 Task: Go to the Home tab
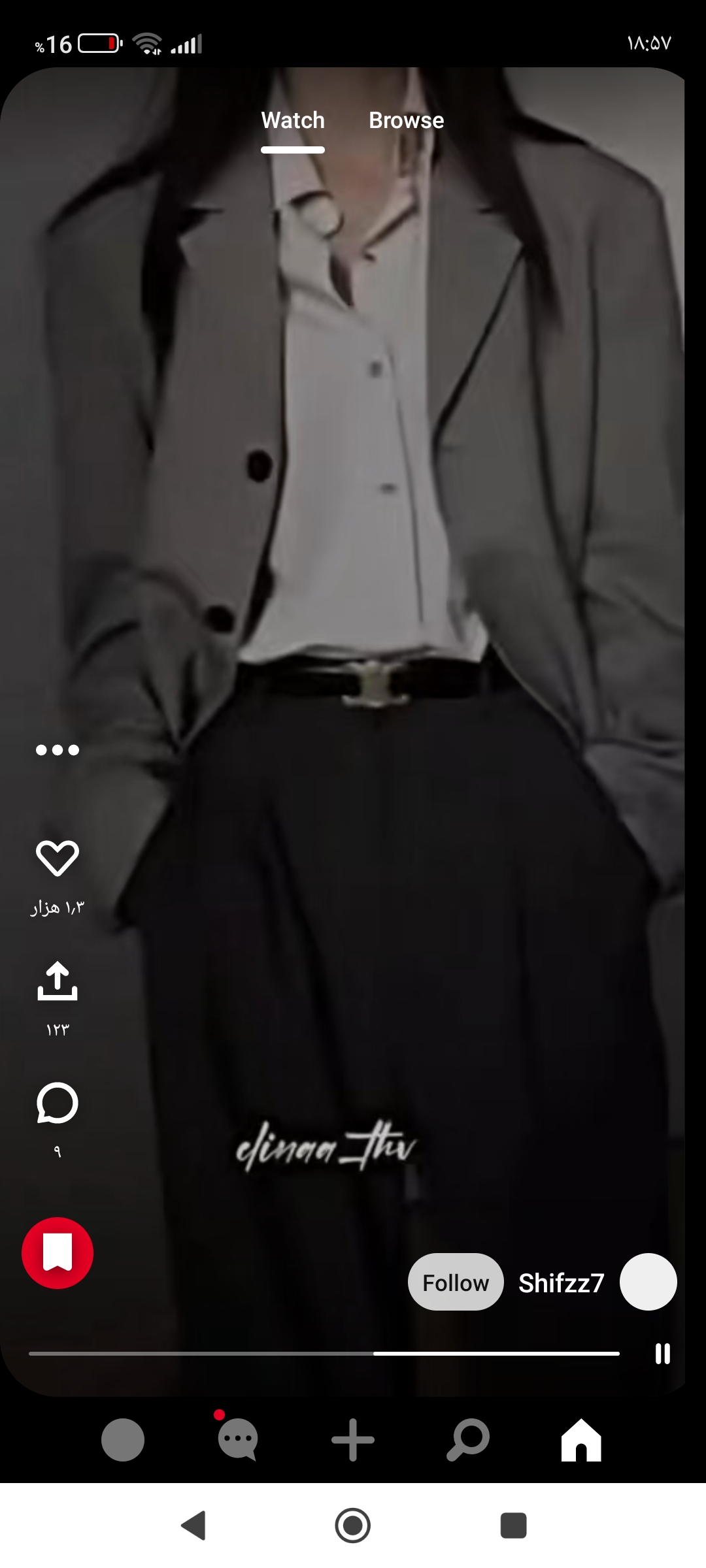tap(580, 1440)
